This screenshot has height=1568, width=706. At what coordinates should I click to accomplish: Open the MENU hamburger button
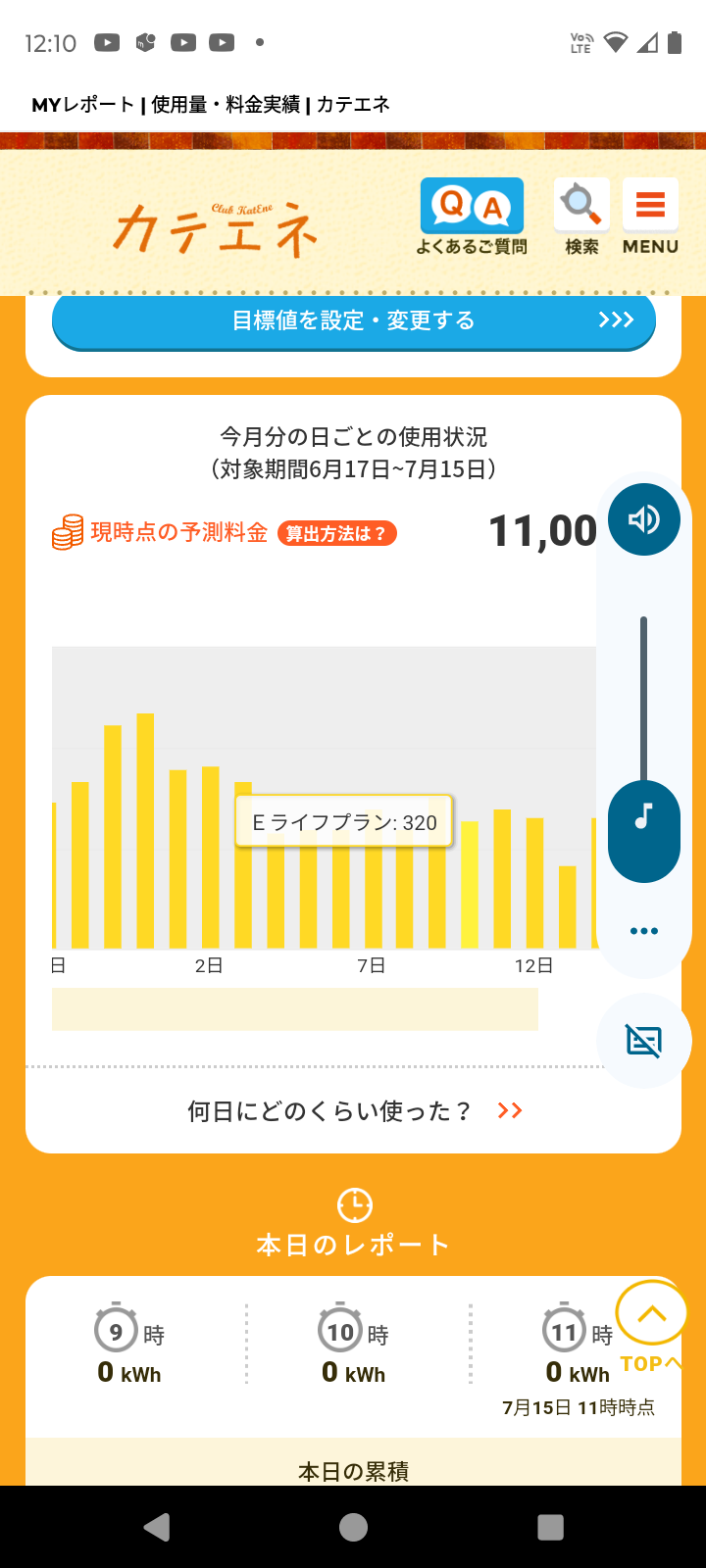click(x=650, y=218)
